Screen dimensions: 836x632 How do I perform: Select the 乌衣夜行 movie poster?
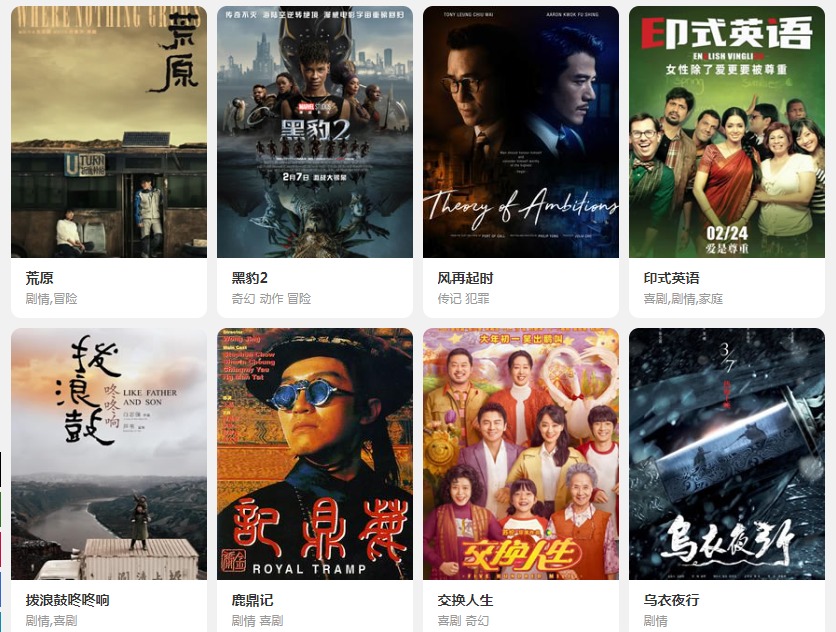point(727,455)
